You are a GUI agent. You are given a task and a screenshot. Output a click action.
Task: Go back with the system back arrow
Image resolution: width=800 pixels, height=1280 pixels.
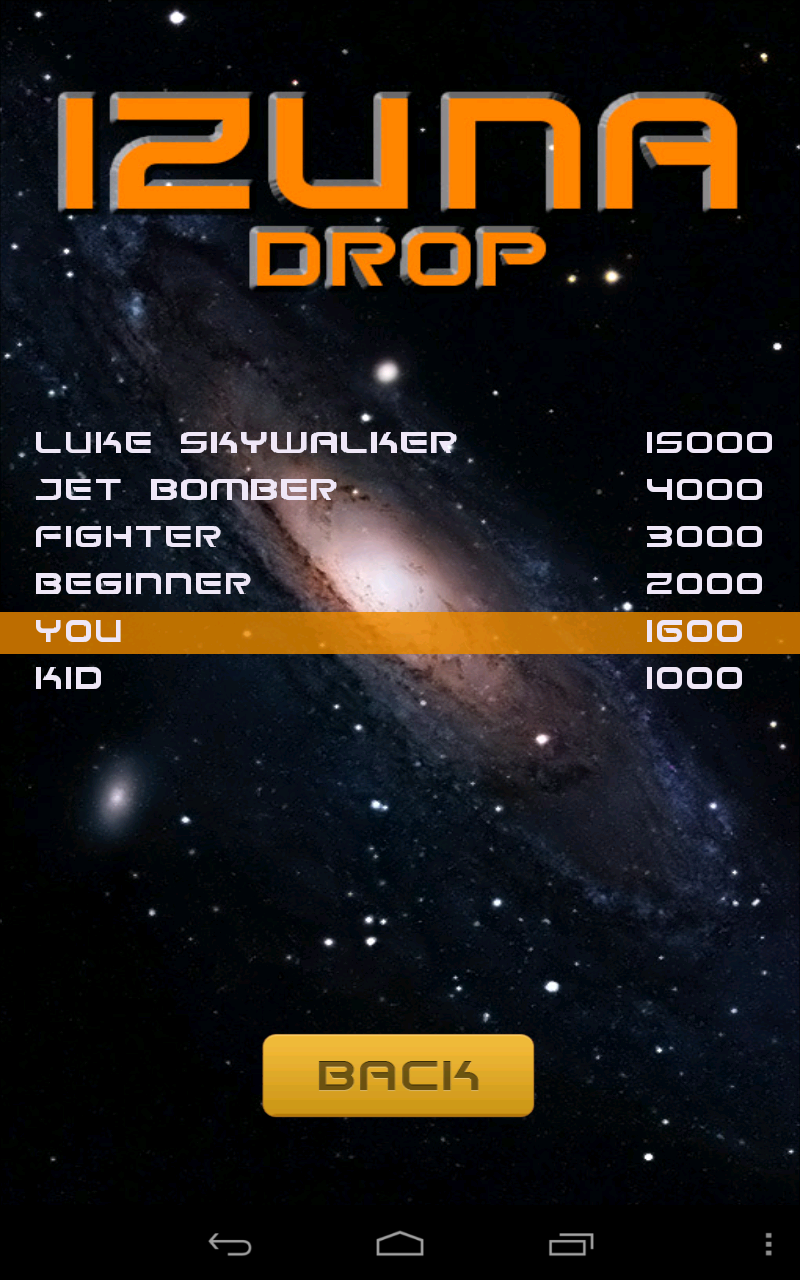click(x=229, y=1244)
